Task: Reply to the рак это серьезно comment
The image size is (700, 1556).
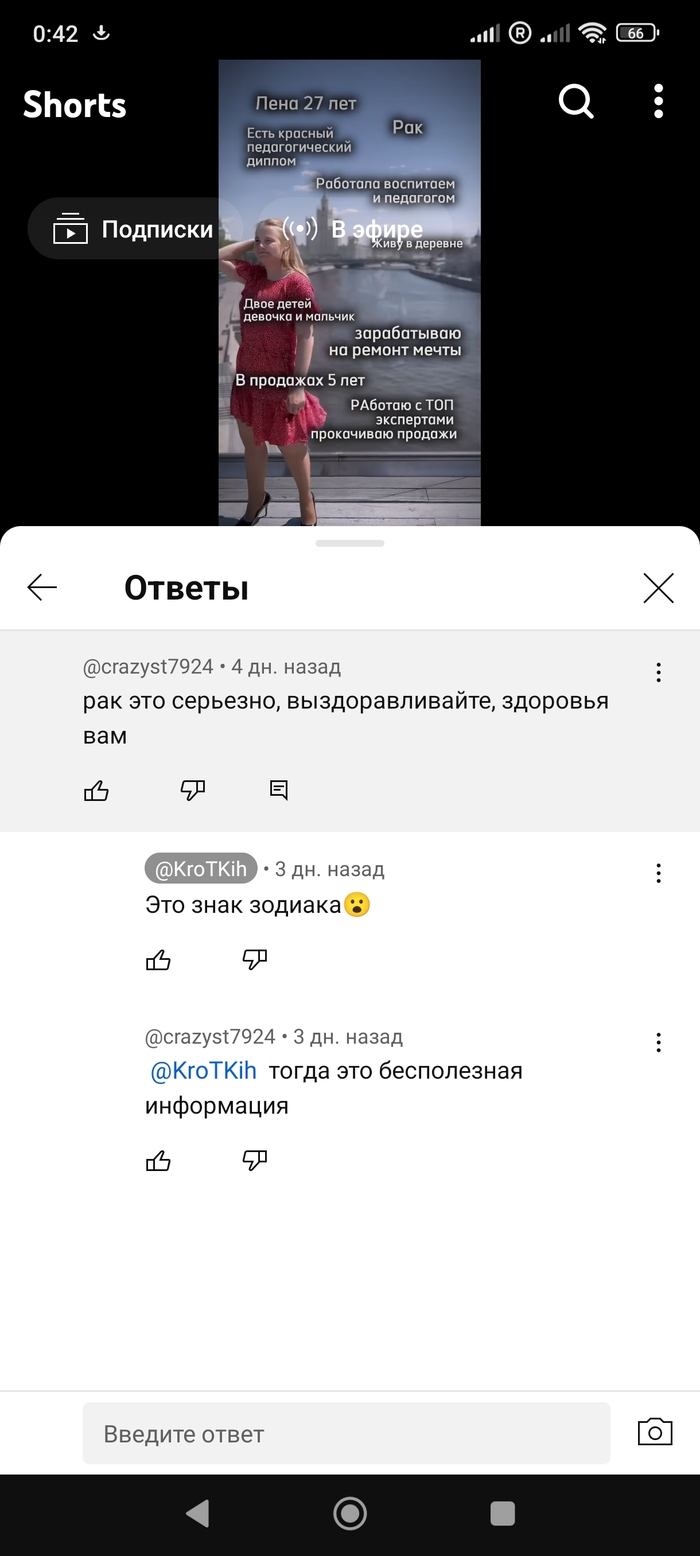Action: 279,791
